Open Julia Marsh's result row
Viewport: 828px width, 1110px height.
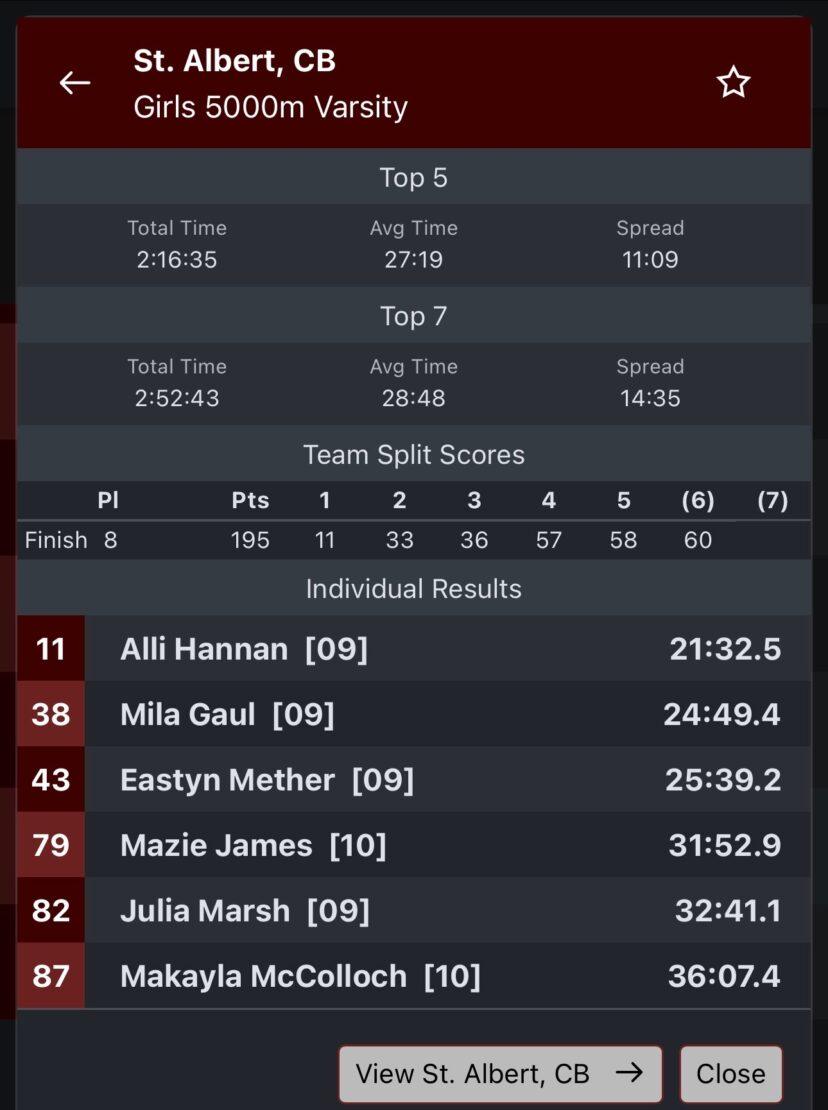point(414,910)
